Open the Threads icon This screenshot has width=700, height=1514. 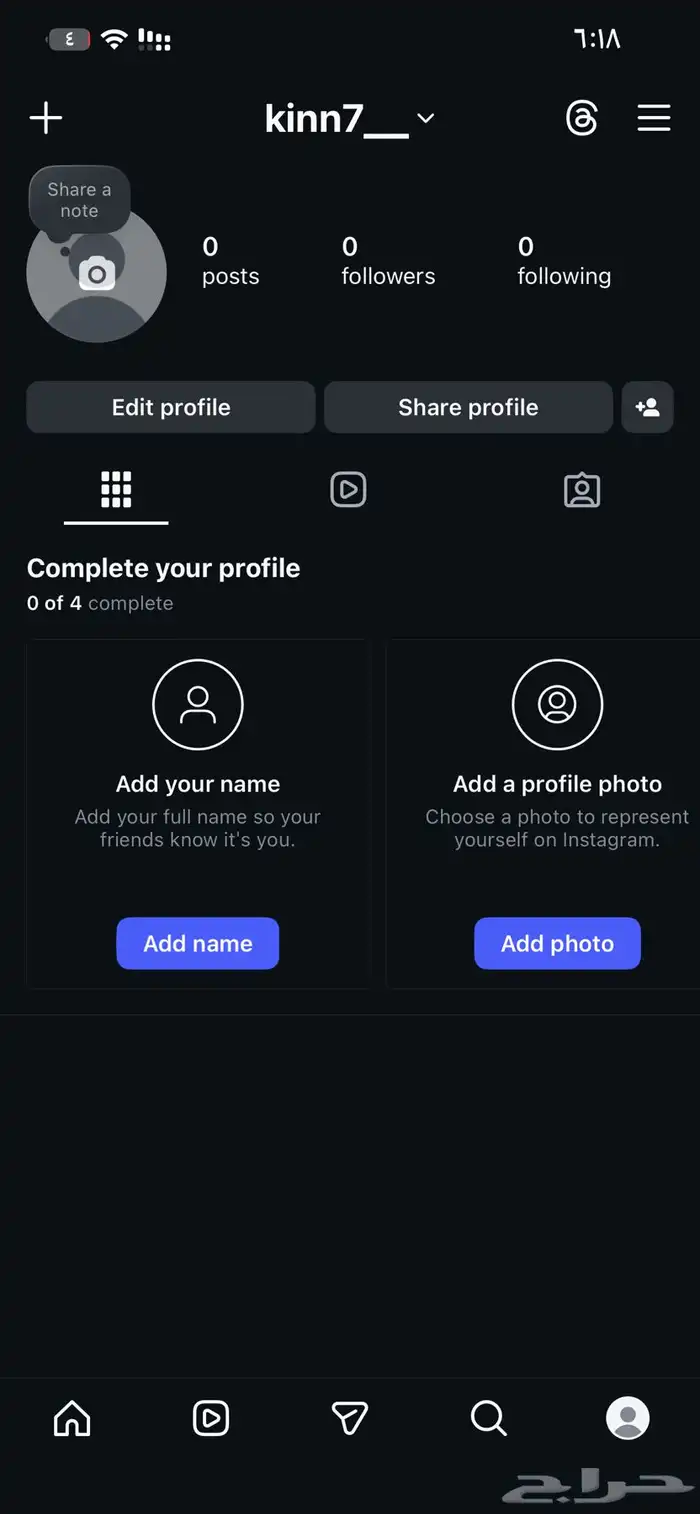(581, 118)
